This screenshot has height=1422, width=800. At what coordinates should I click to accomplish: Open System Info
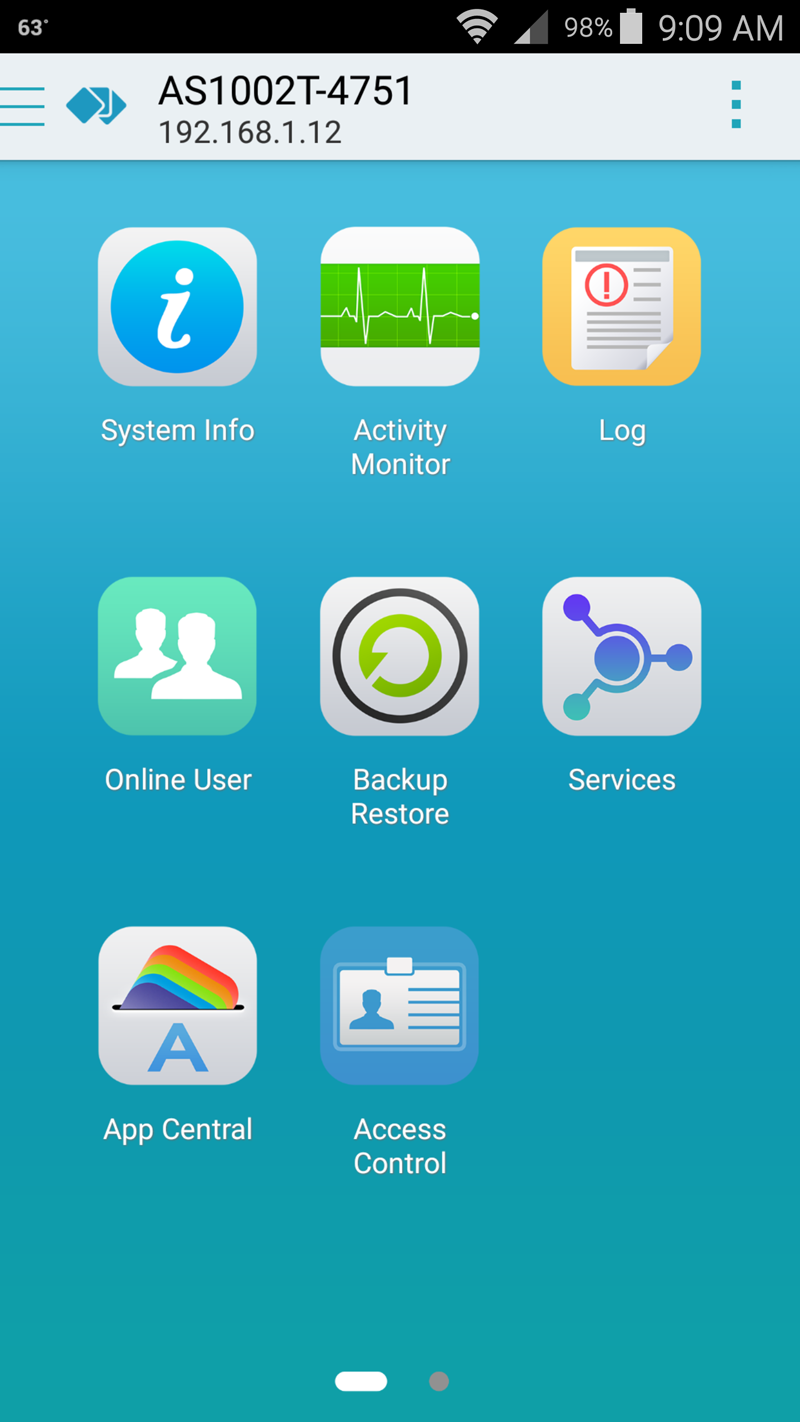[x=177, y=307]
